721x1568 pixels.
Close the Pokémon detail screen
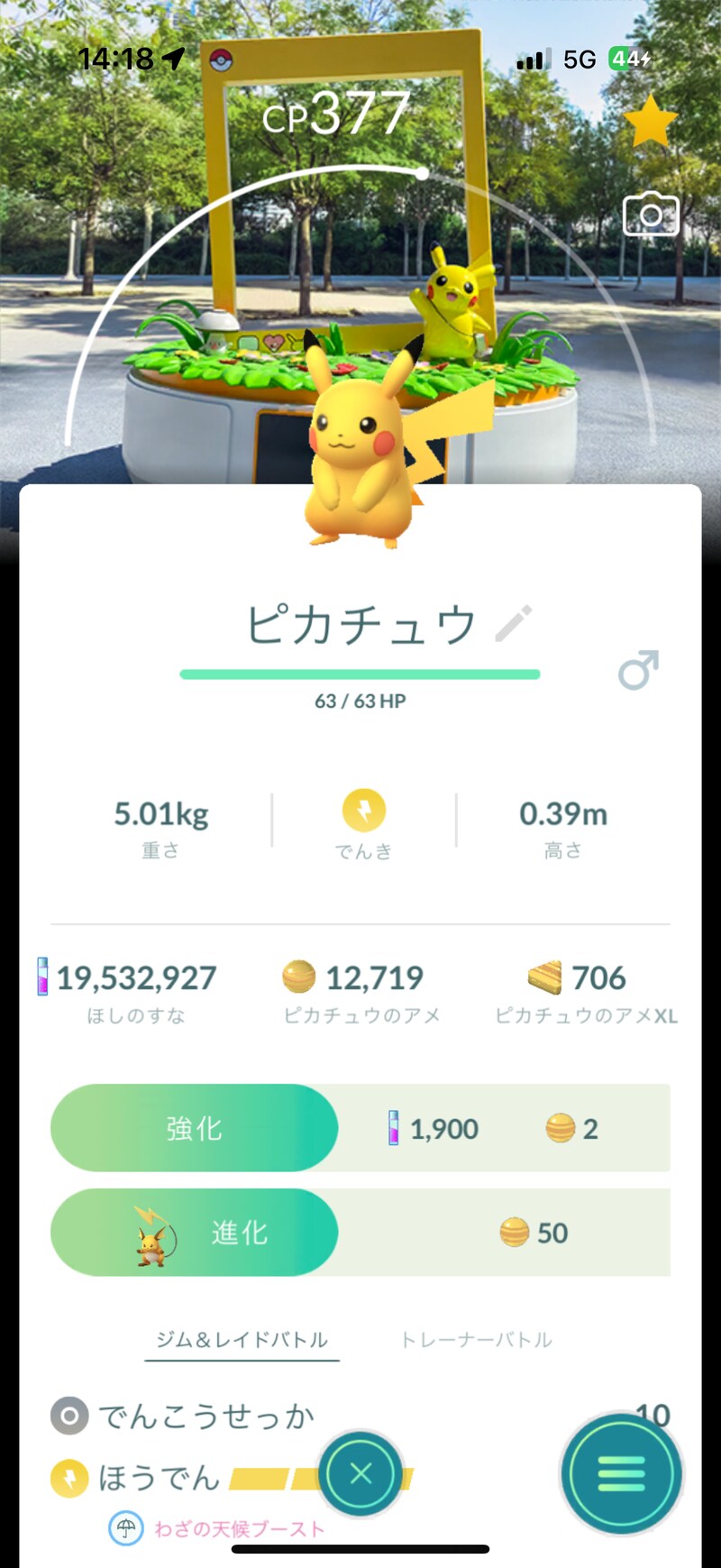click(360, 1473)
